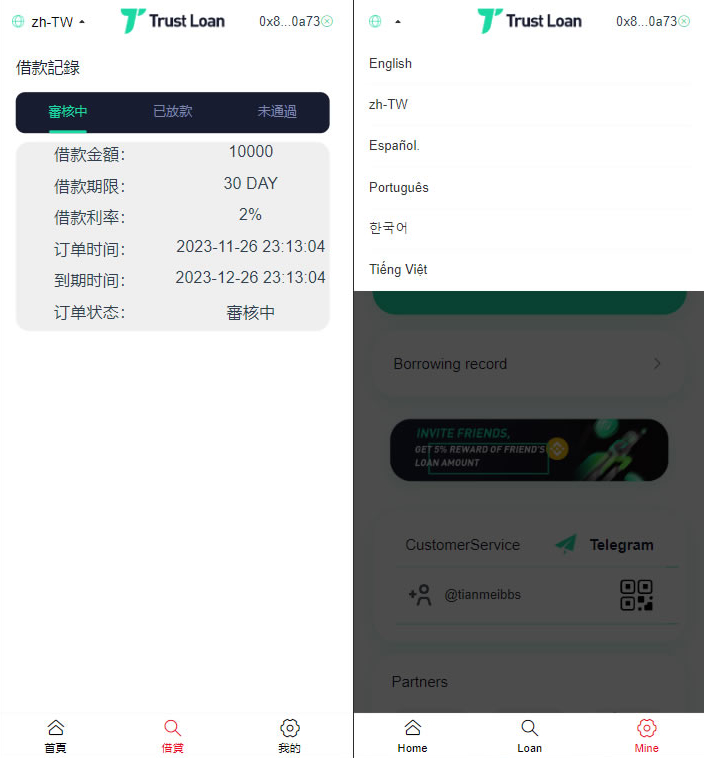
Task: Open the Loan bottom tab
Action: [530, 736]
